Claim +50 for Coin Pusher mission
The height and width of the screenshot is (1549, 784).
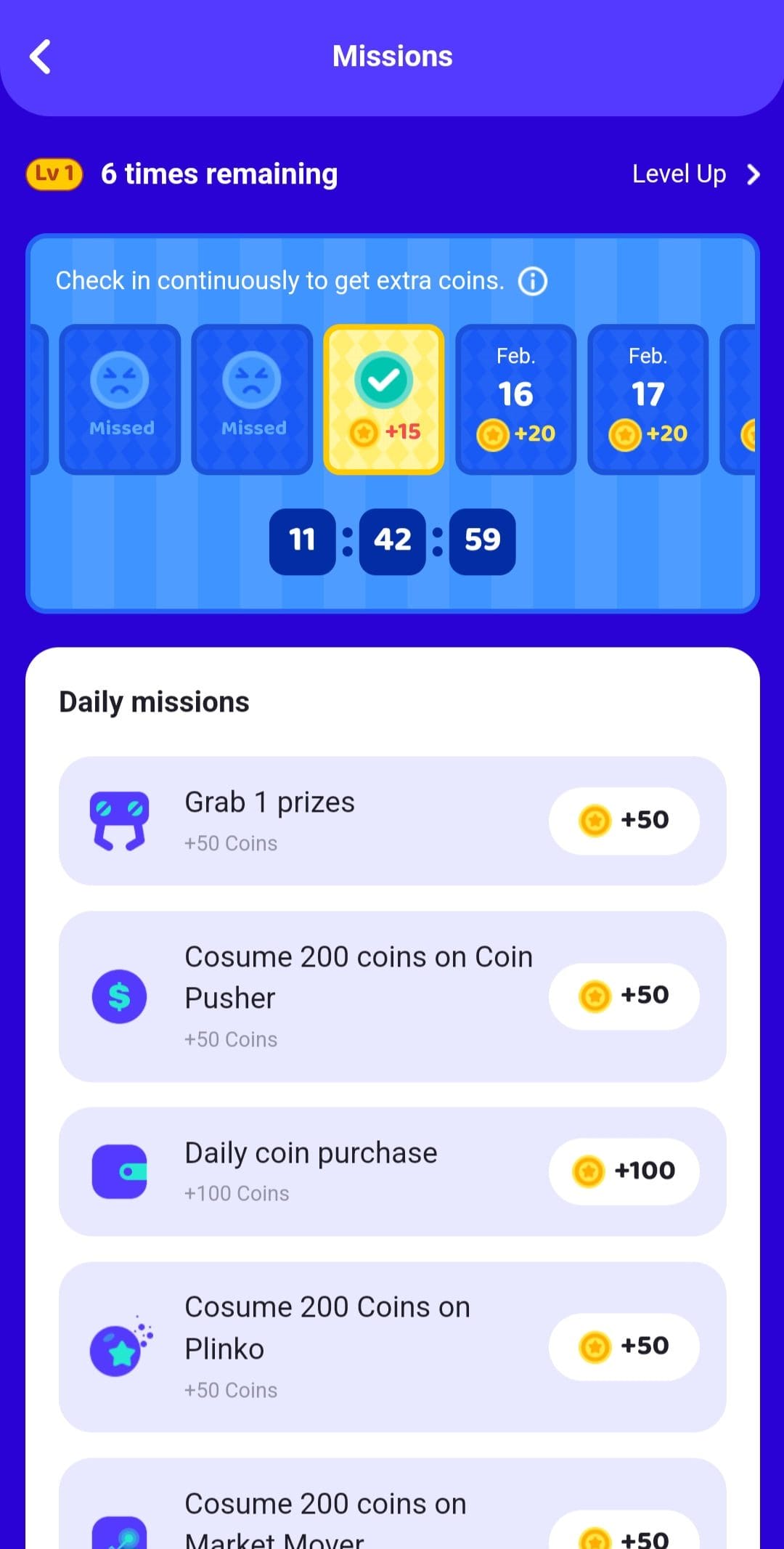click(624, 996)
